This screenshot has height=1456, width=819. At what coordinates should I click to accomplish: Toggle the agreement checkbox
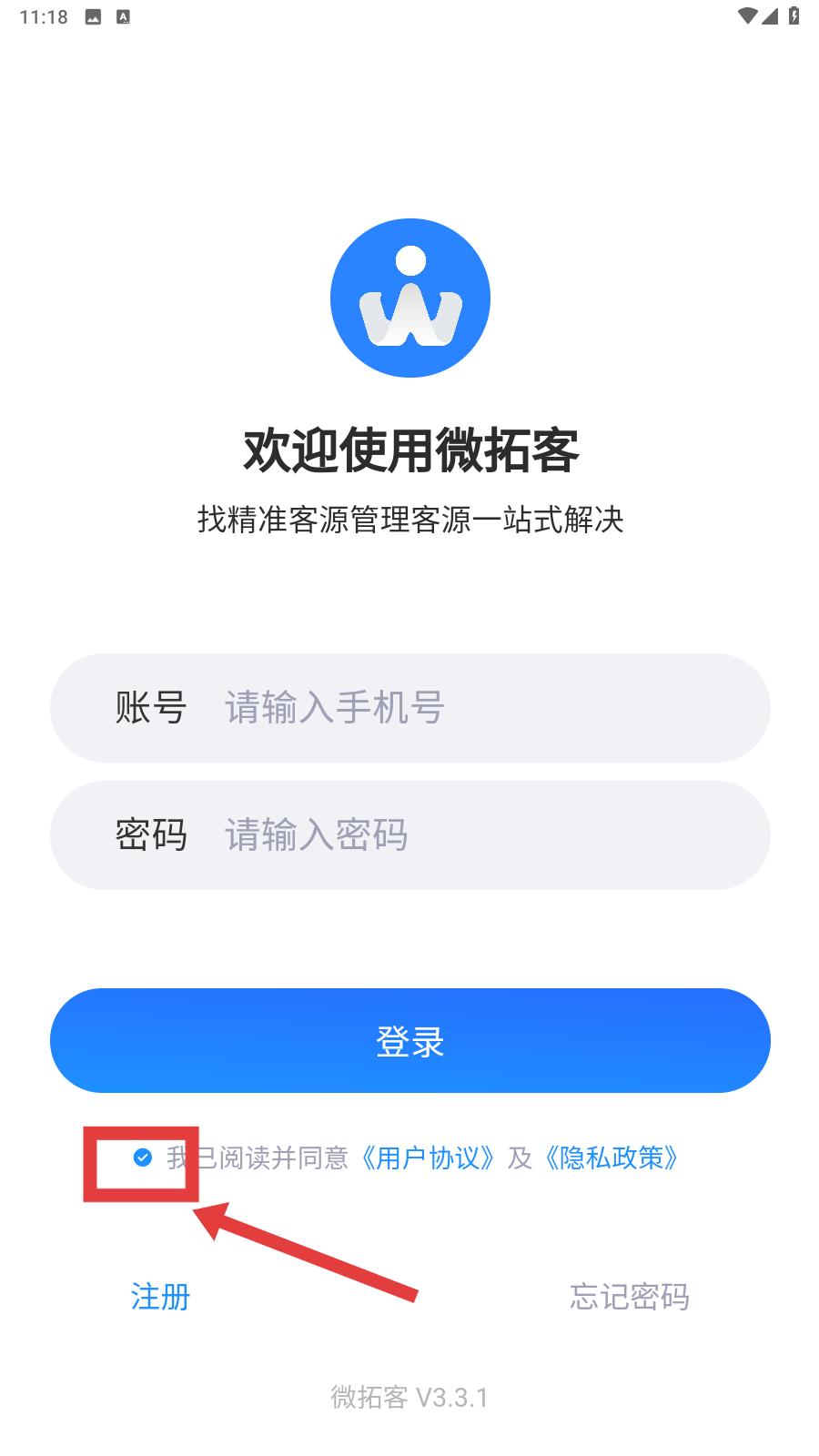click(x=143, y=1158)
